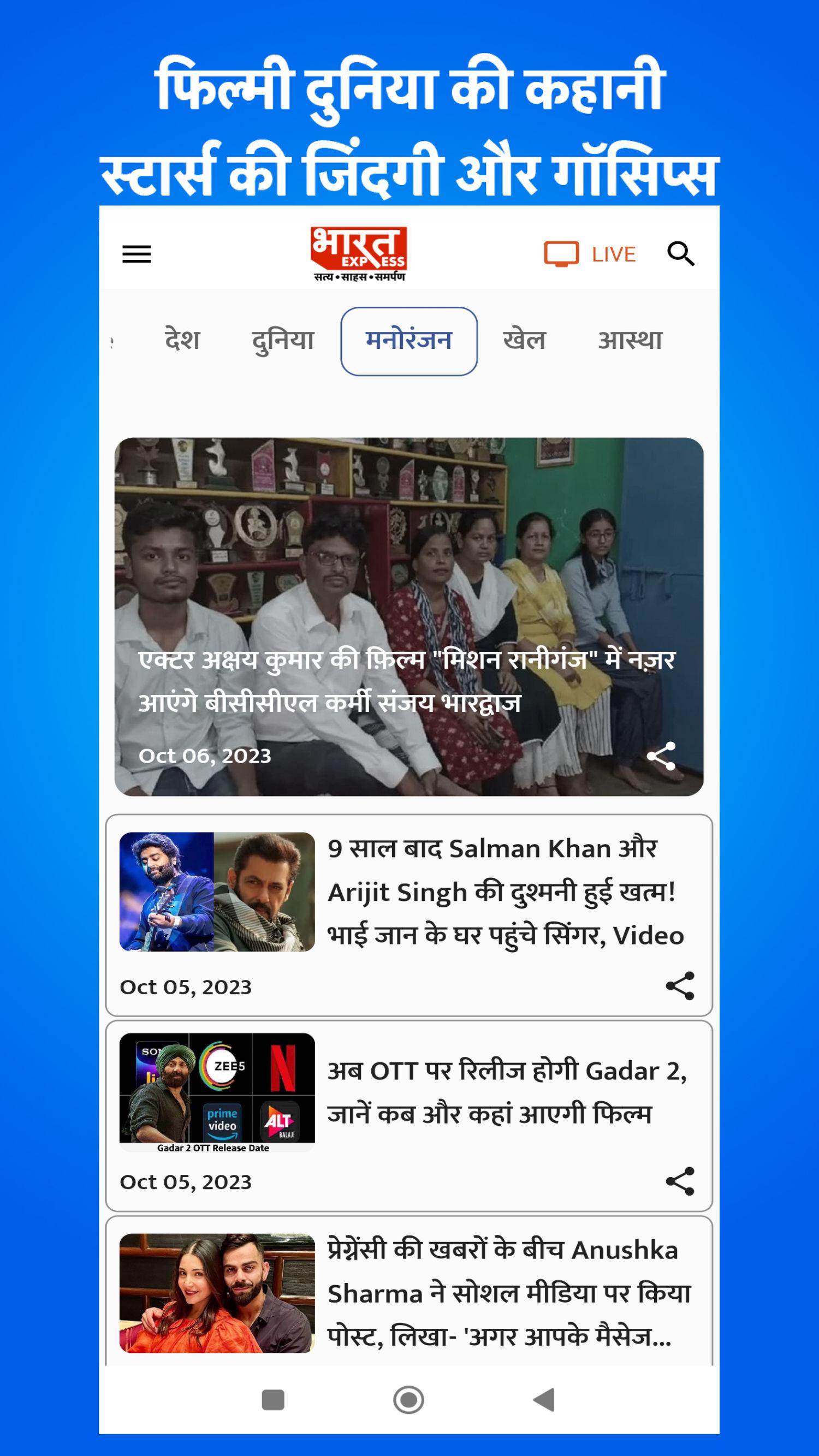Switch to the देश tab
Screen dimensions: 819x1456
pos(182,341)
